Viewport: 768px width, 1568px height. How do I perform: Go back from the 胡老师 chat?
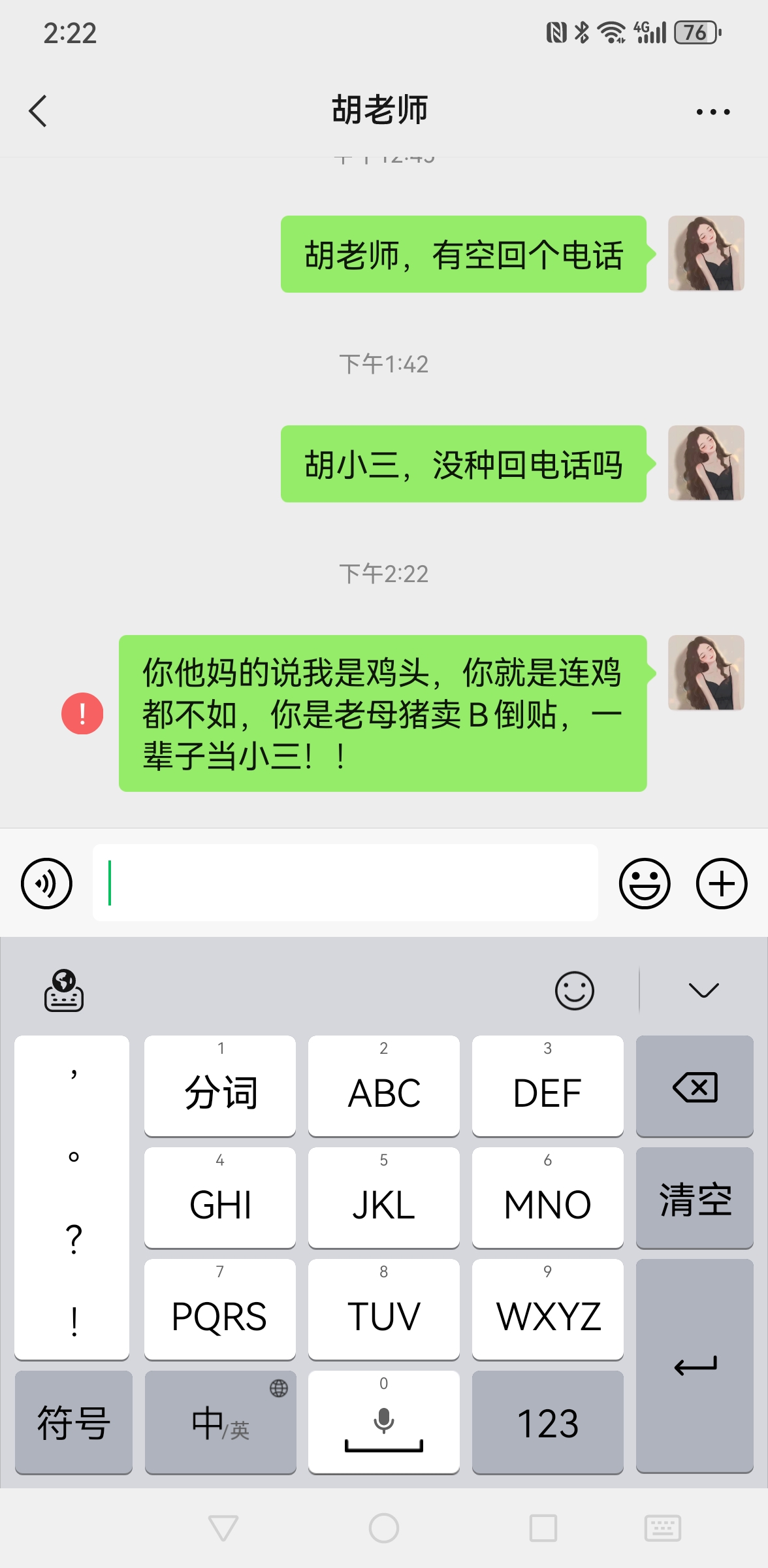pos(39,110)
